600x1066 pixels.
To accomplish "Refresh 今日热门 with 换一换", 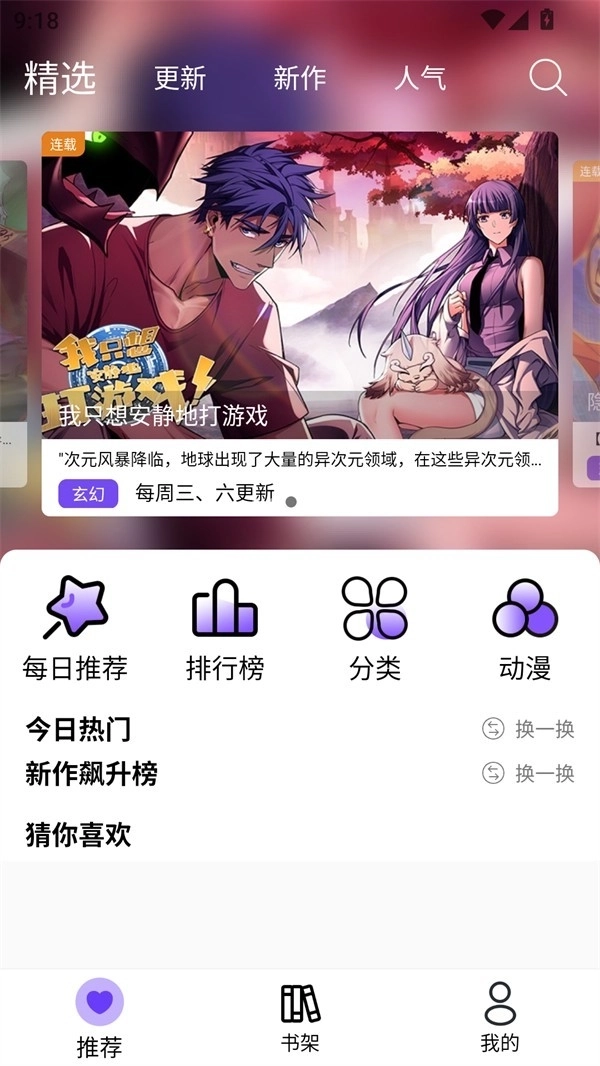I will pos(529,729).
